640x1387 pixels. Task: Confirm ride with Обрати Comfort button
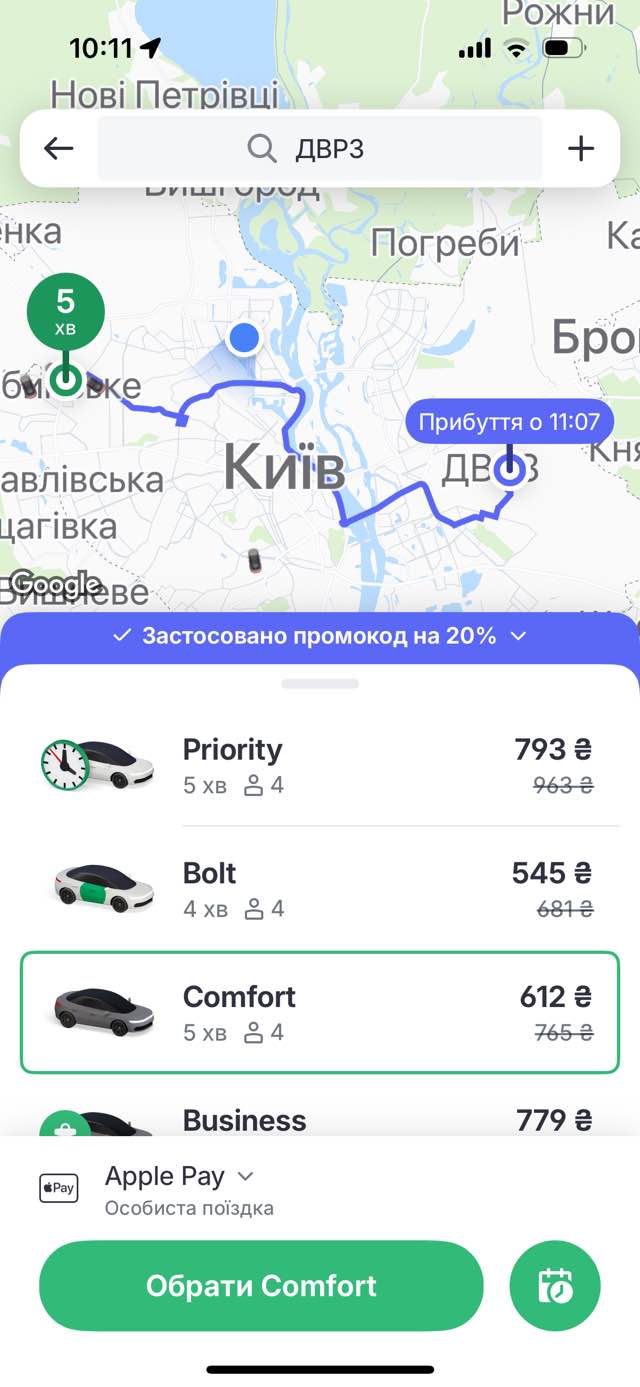261,1286
